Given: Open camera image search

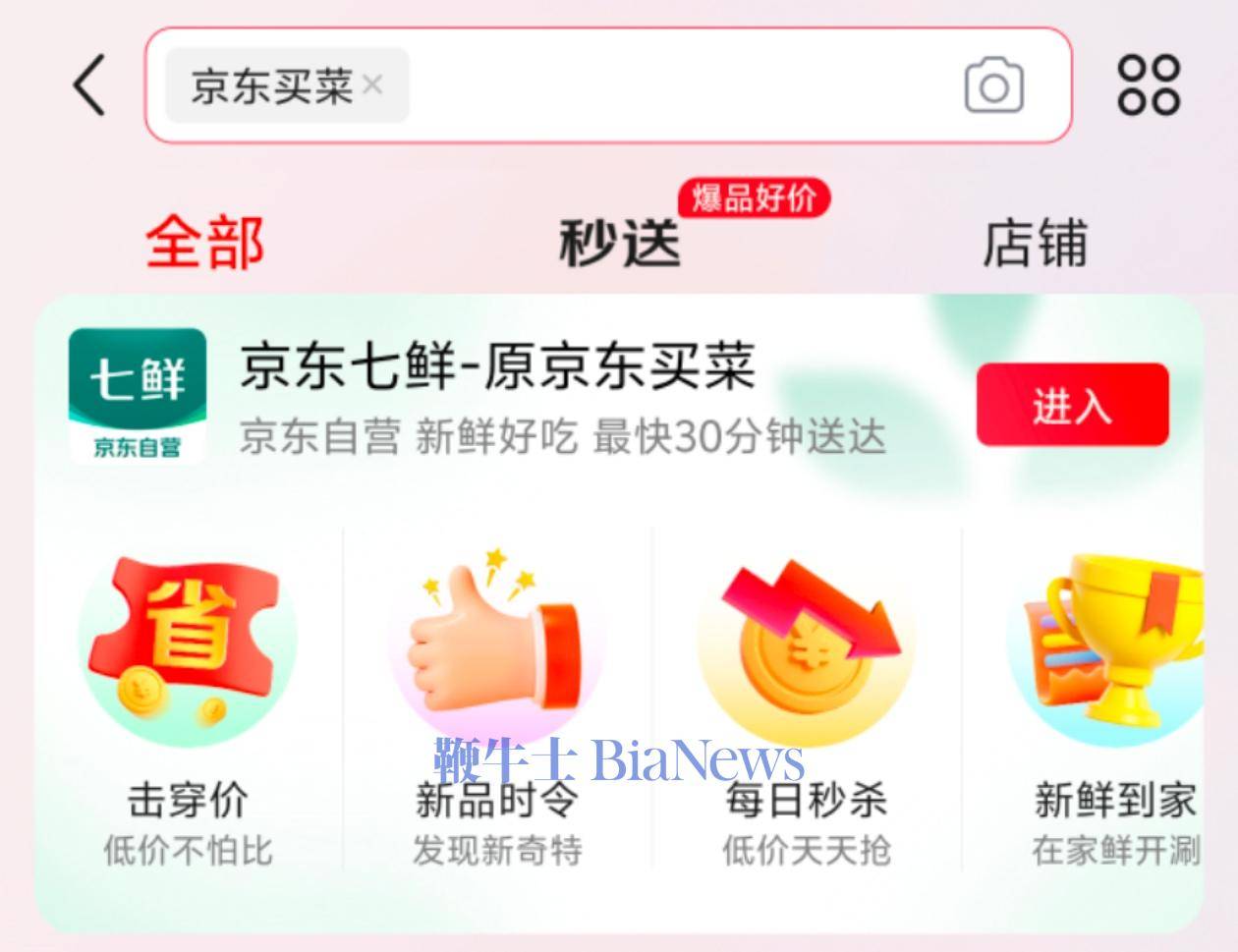Looking at the screenshot, I should (993, 86).
